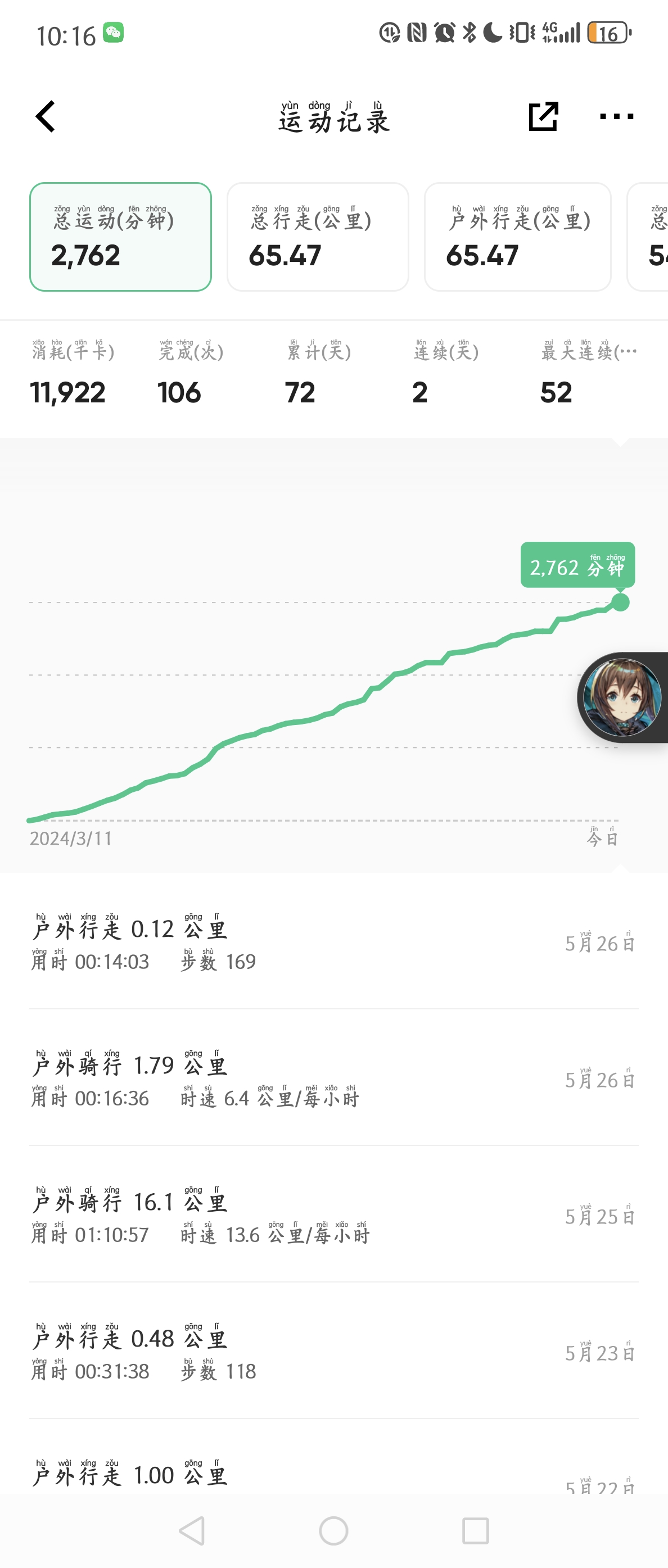Tap the floating anime avatar bubble
The height and width of the screenshot is (1568, 668).
click(622, 697)
